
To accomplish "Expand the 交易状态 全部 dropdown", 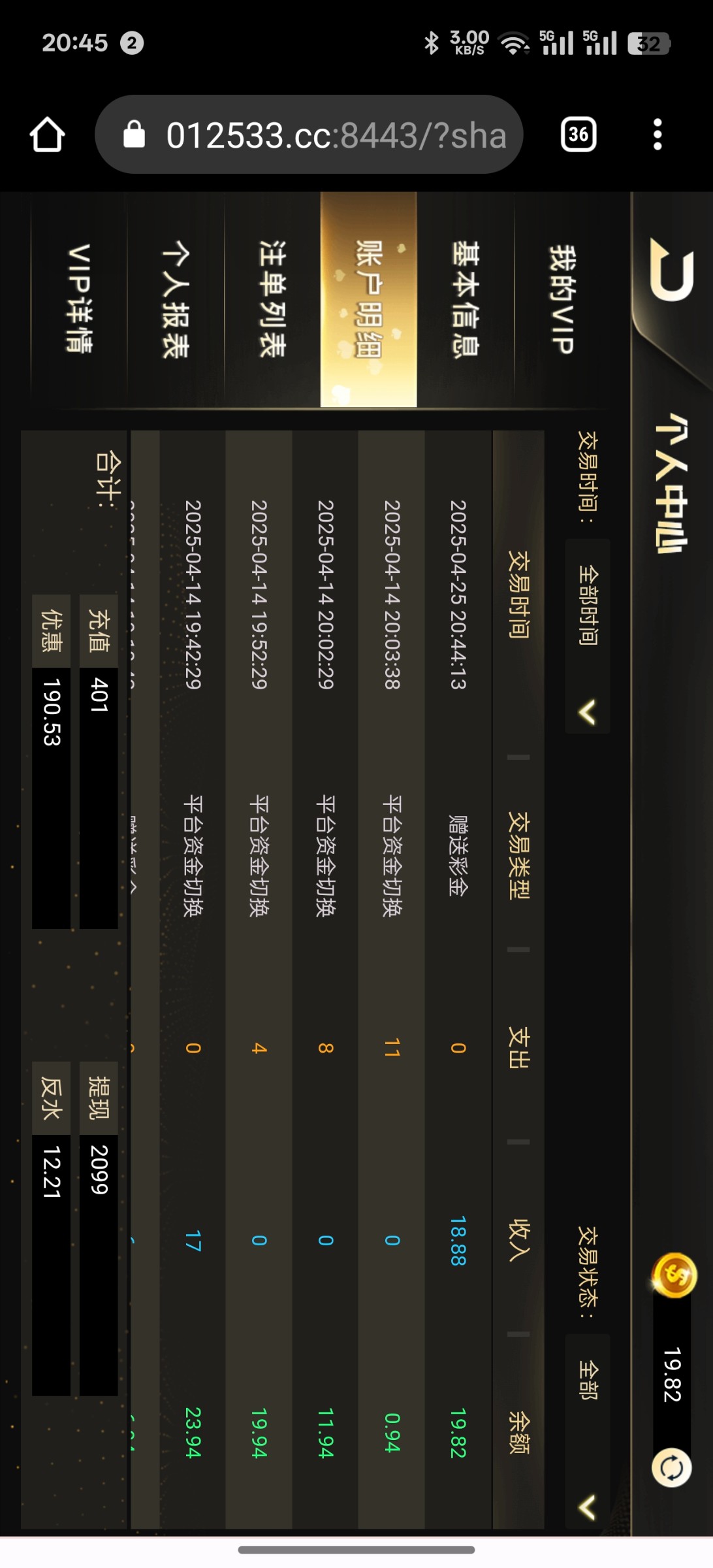I will click(588, 1431).
